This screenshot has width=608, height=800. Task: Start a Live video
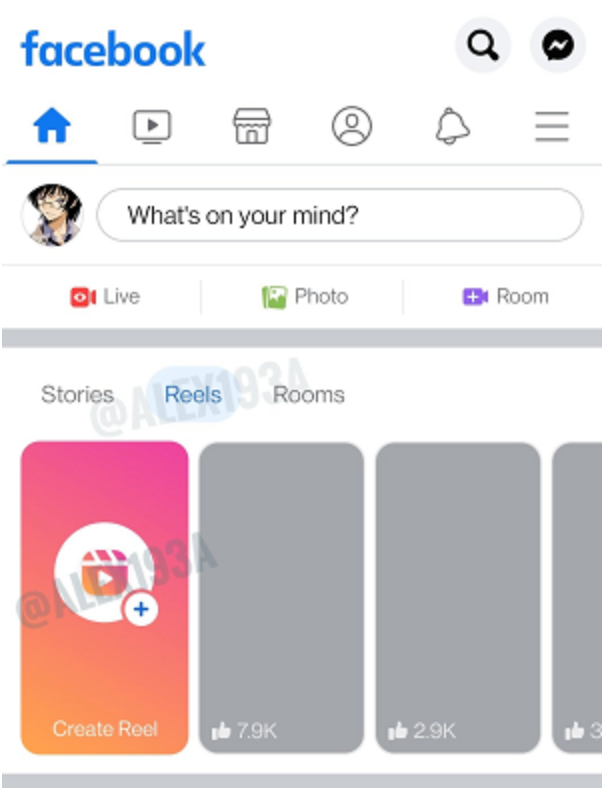coord(104,297)
